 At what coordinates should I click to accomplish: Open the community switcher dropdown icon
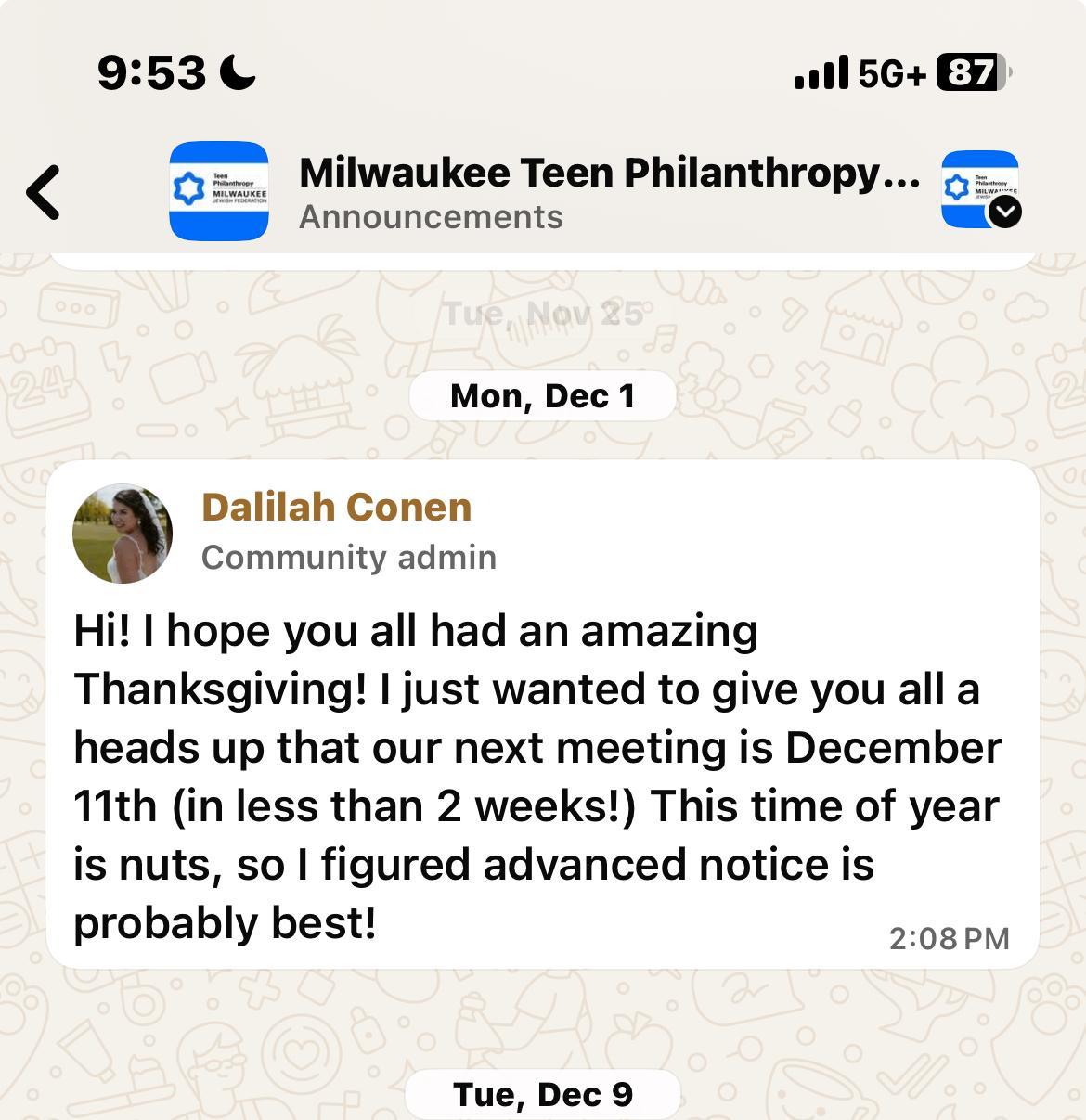(1004, 212)
